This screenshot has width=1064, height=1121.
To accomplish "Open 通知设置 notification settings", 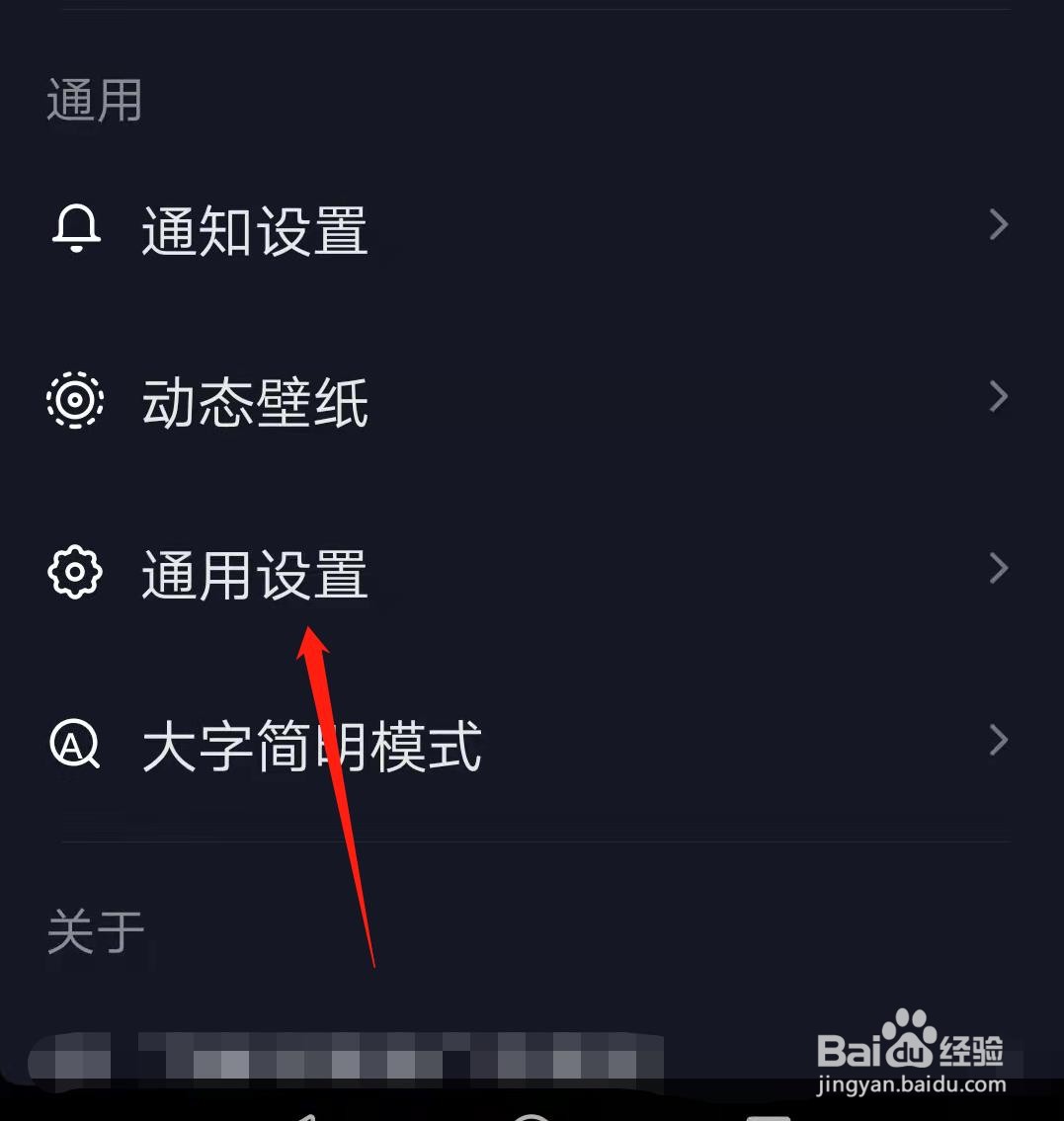I will [253, 228].
